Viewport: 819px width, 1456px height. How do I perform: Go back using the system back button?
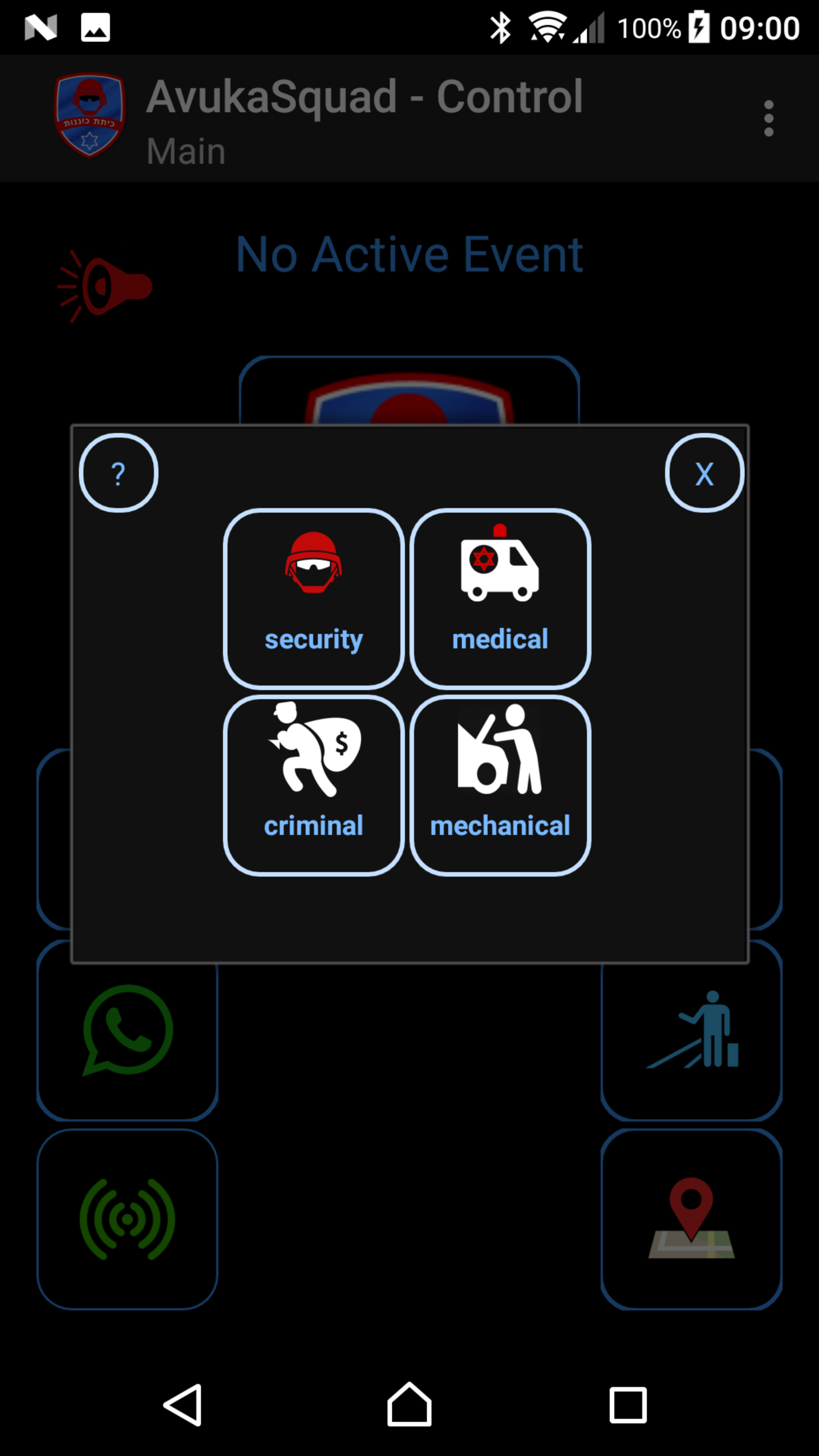[x=183, y=1405]
